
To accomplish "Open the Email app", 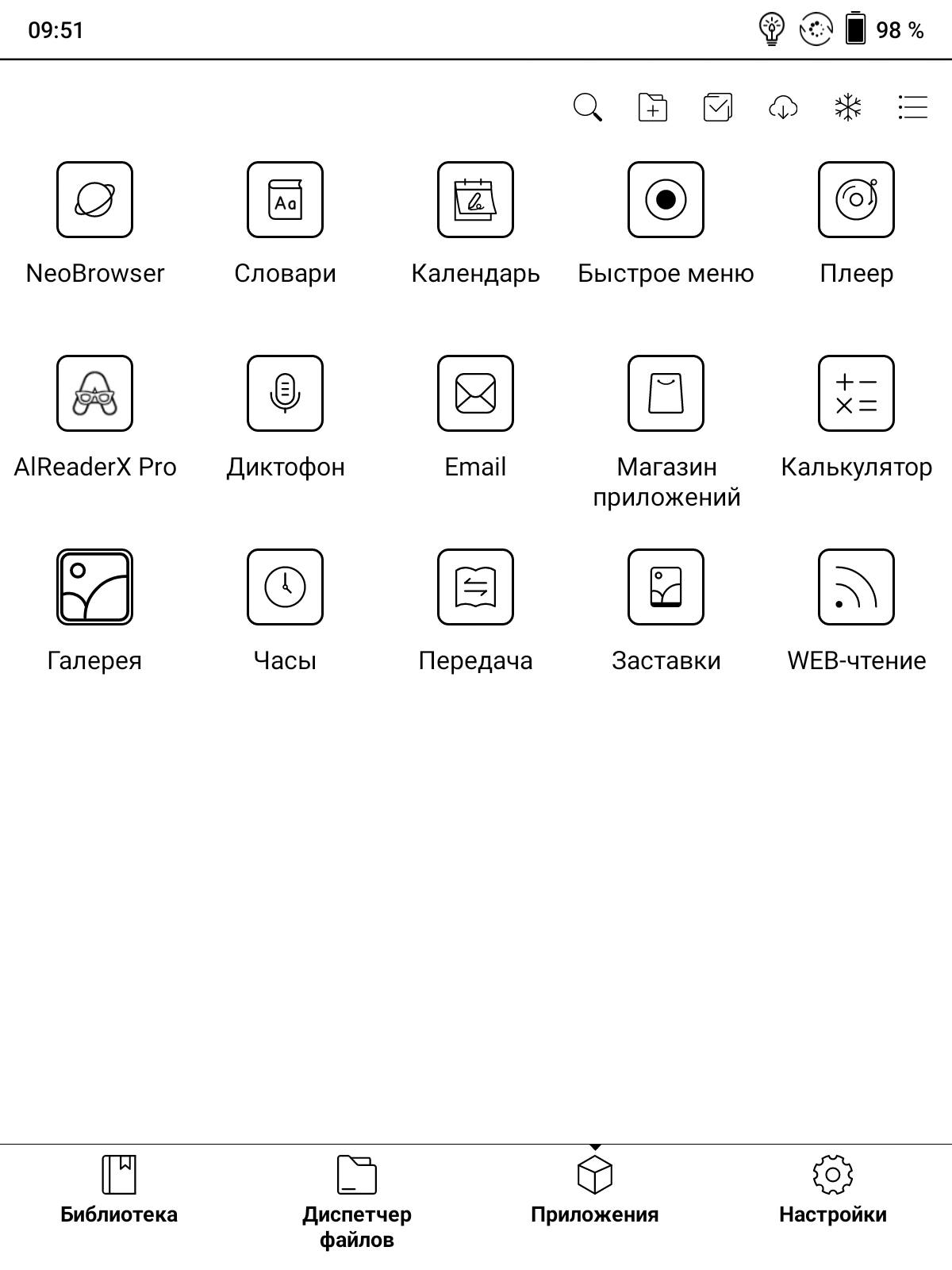I will pyautogui.click(x=475, y=394).
